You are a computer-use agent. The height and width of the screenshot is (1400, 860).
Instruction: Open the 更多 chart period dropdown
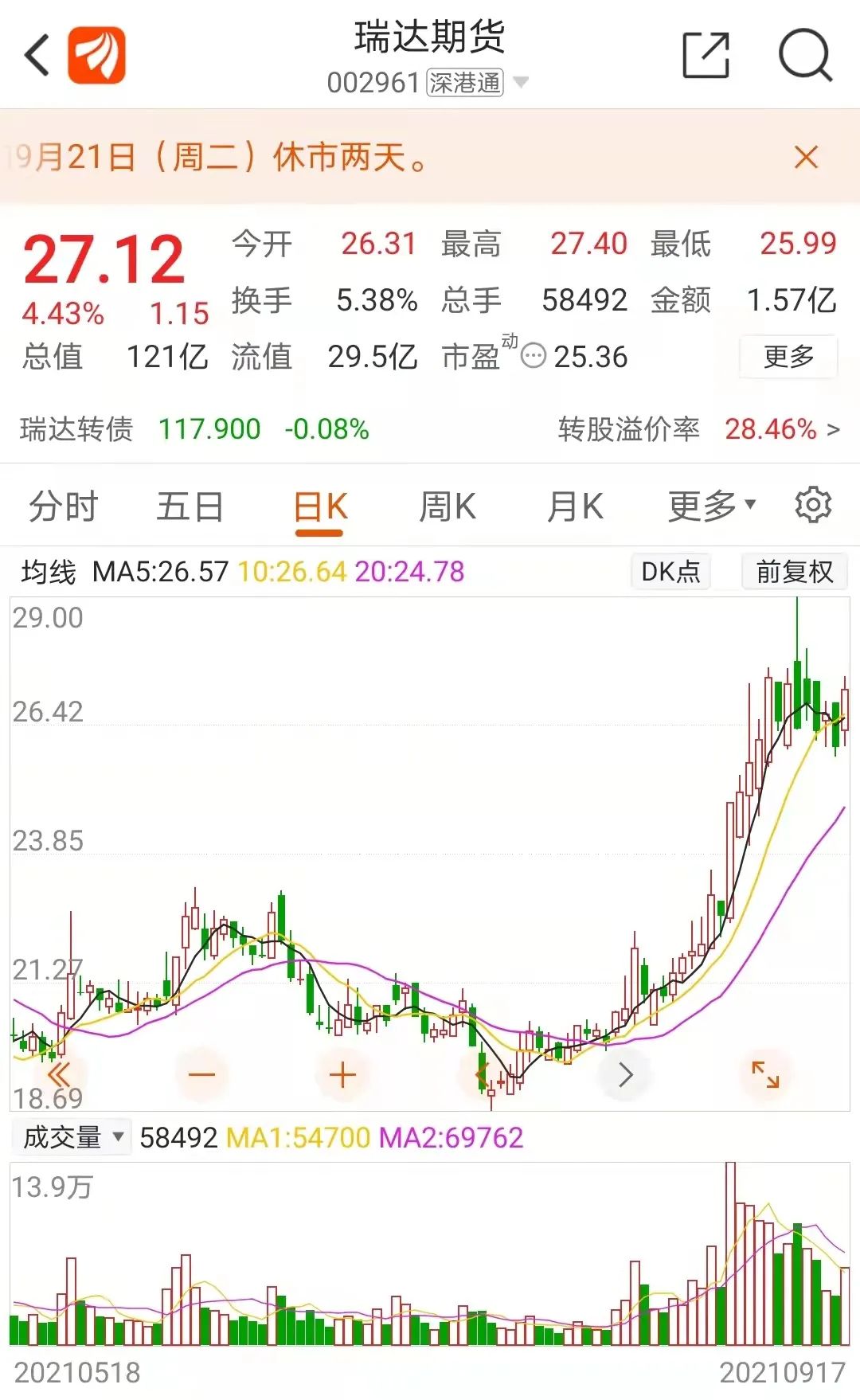pos(711,505)
